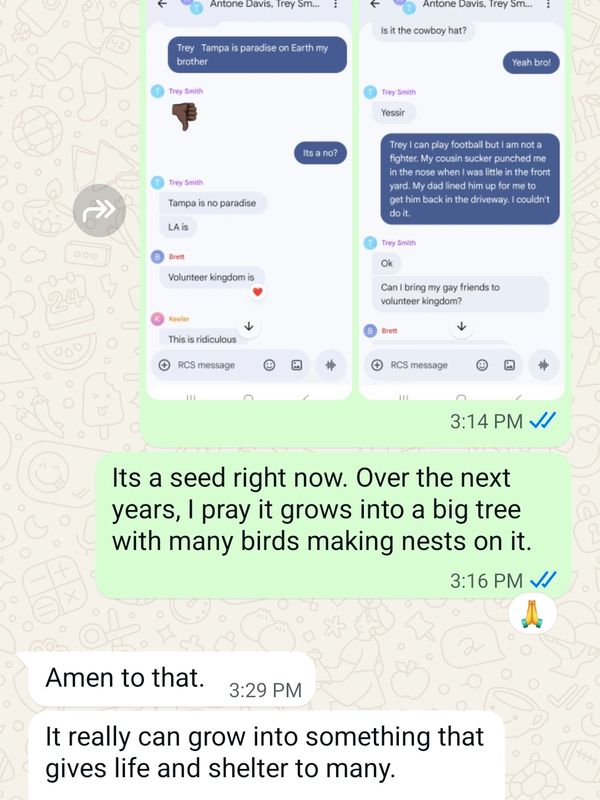Open the right screenshot about the cowboy hat
600x800 pixels.
pyautogui.click(x=463, y=200)
